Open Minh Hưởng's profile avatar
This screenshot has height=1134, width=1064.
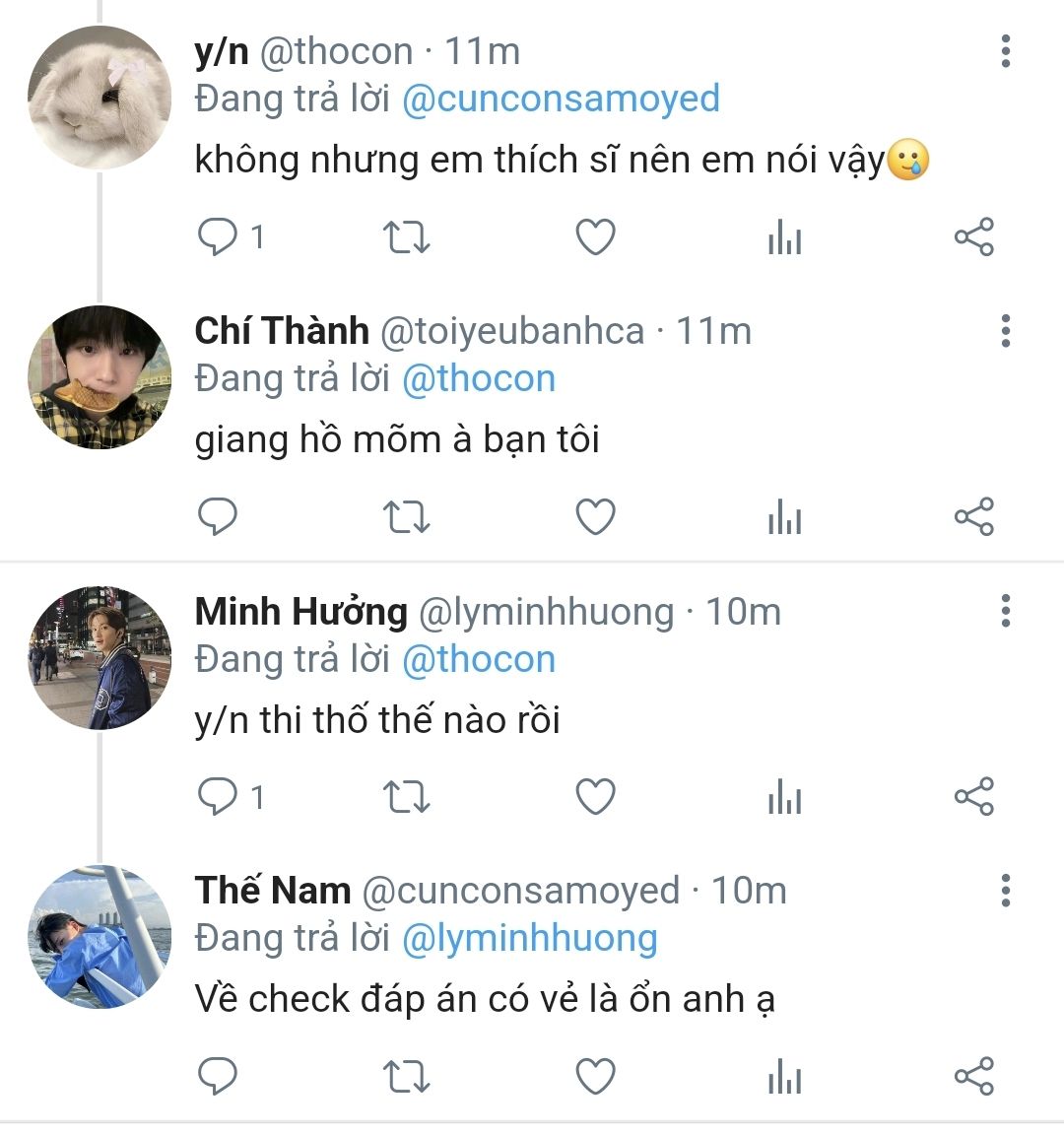100,657
